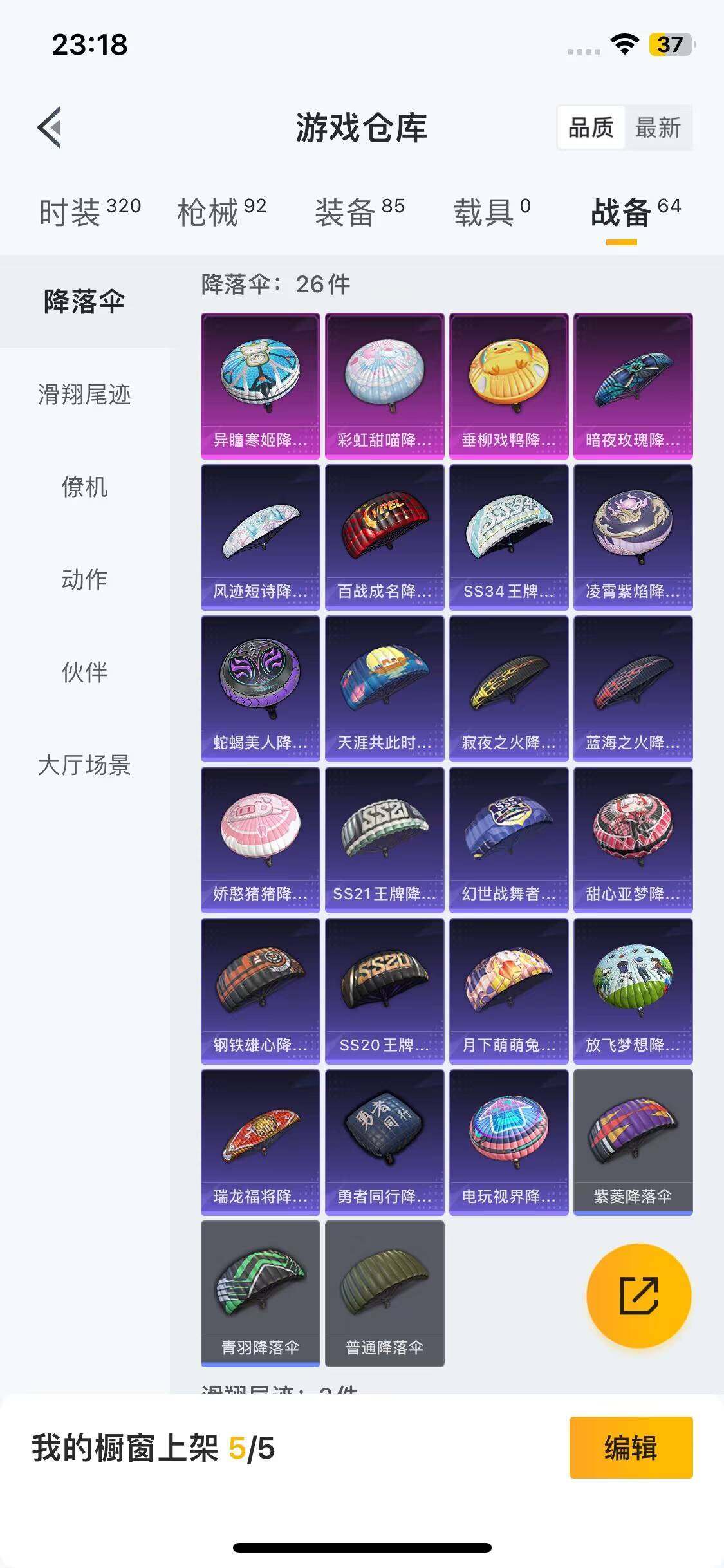
Task: Open the 异瞳寒姬 parachute item
Action: click(x=260, y=386)
